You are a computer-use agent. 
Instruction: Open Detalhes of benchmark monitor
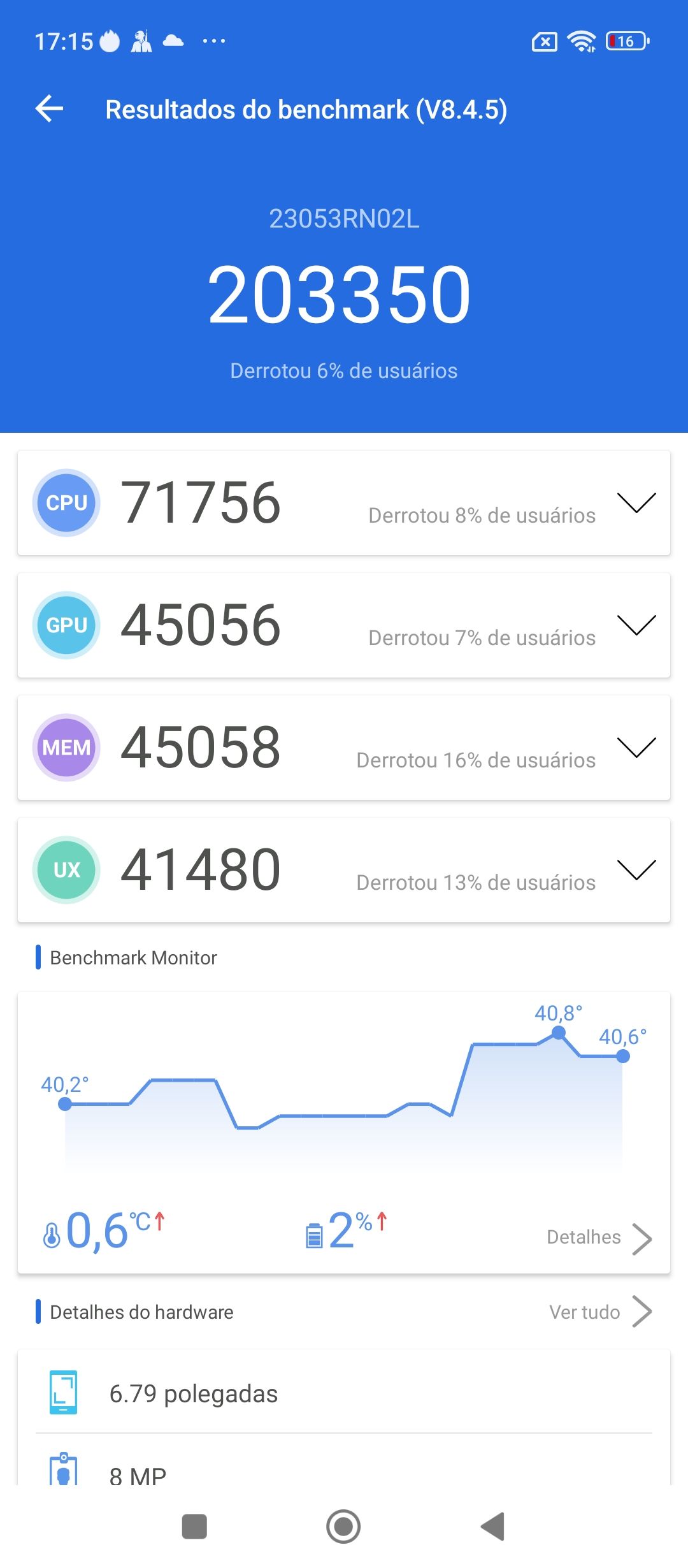click(x=599, y=1238)
